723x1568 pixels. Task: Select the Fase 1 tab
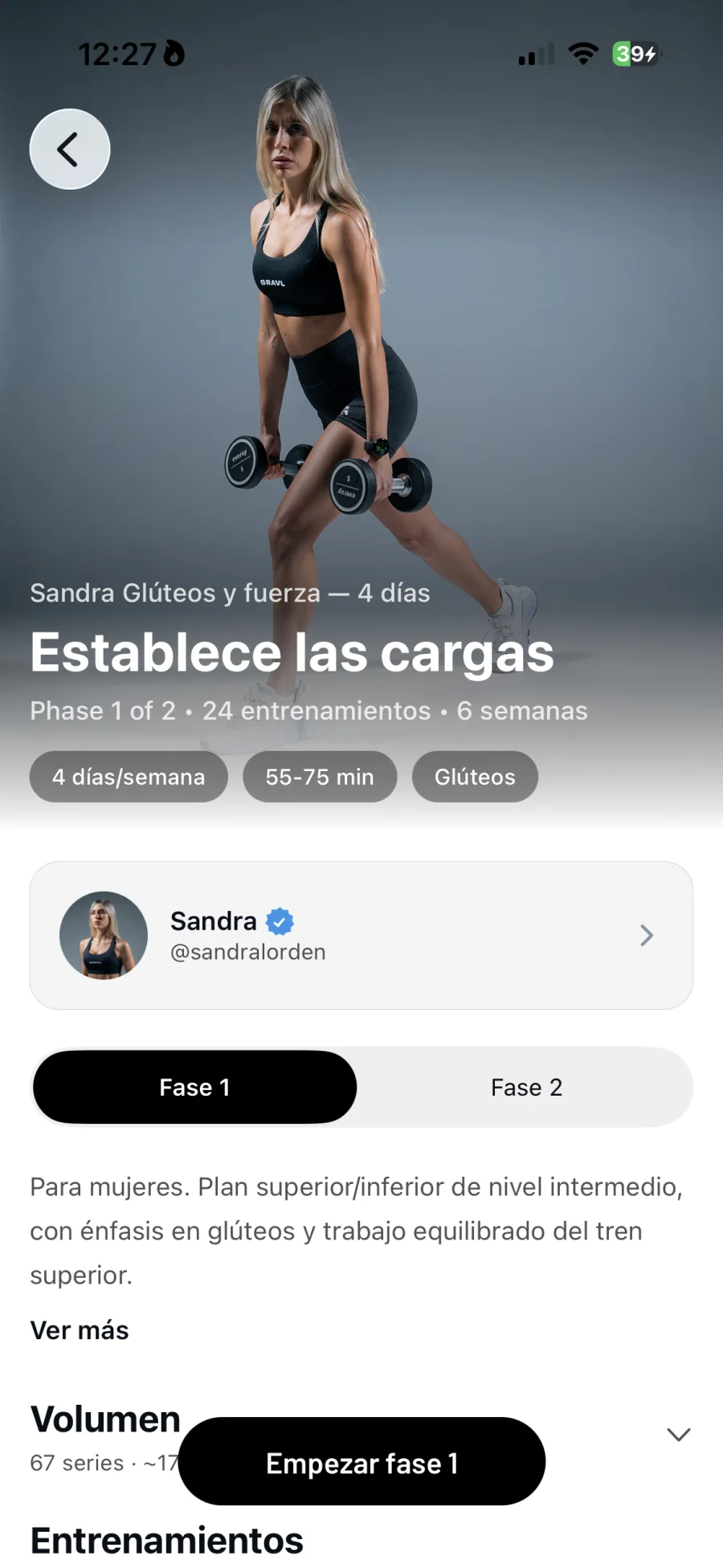coord(194,1087)
